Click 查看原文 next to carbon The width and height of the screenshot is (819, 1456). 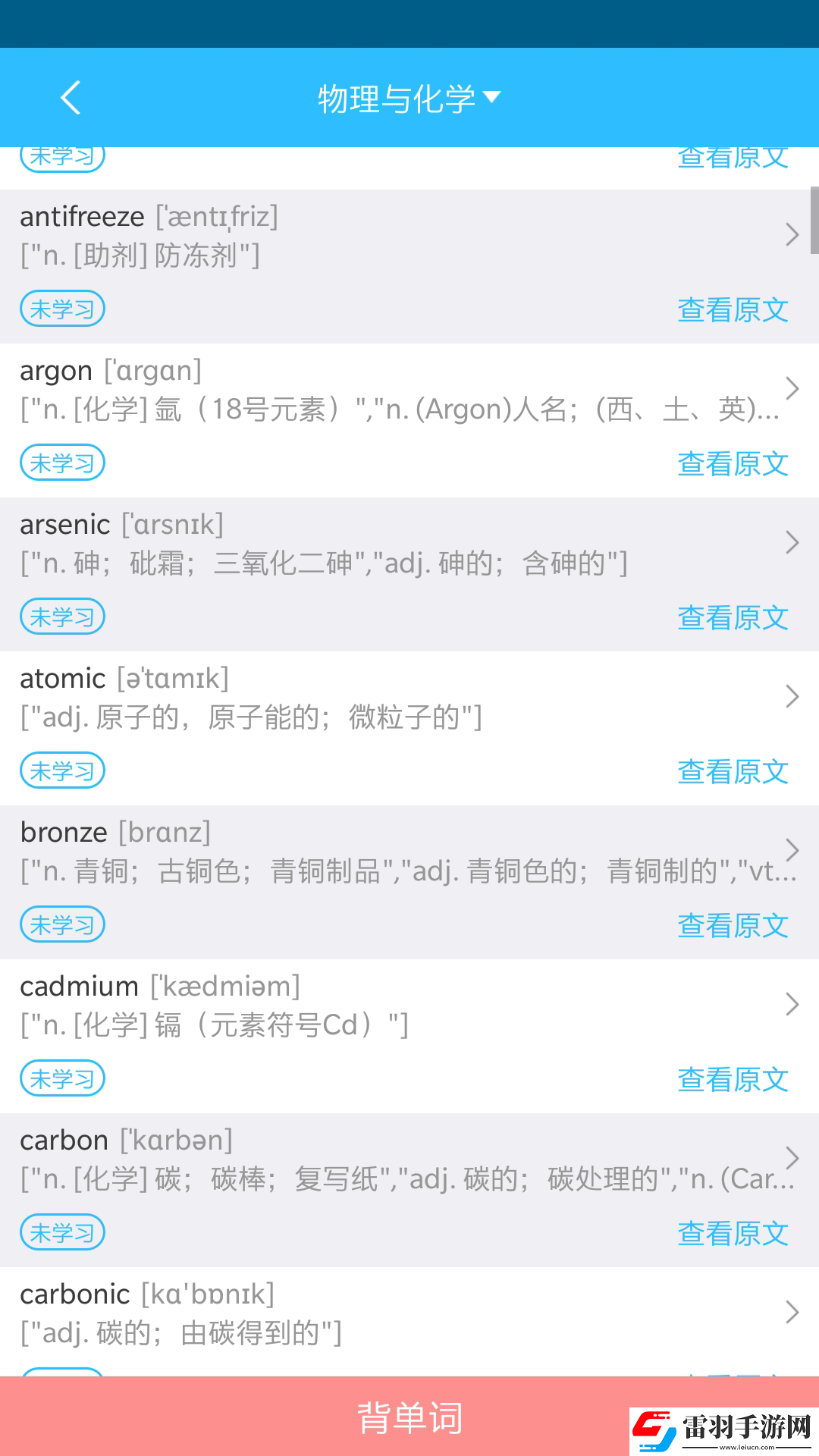click(x=733, y=1234)
